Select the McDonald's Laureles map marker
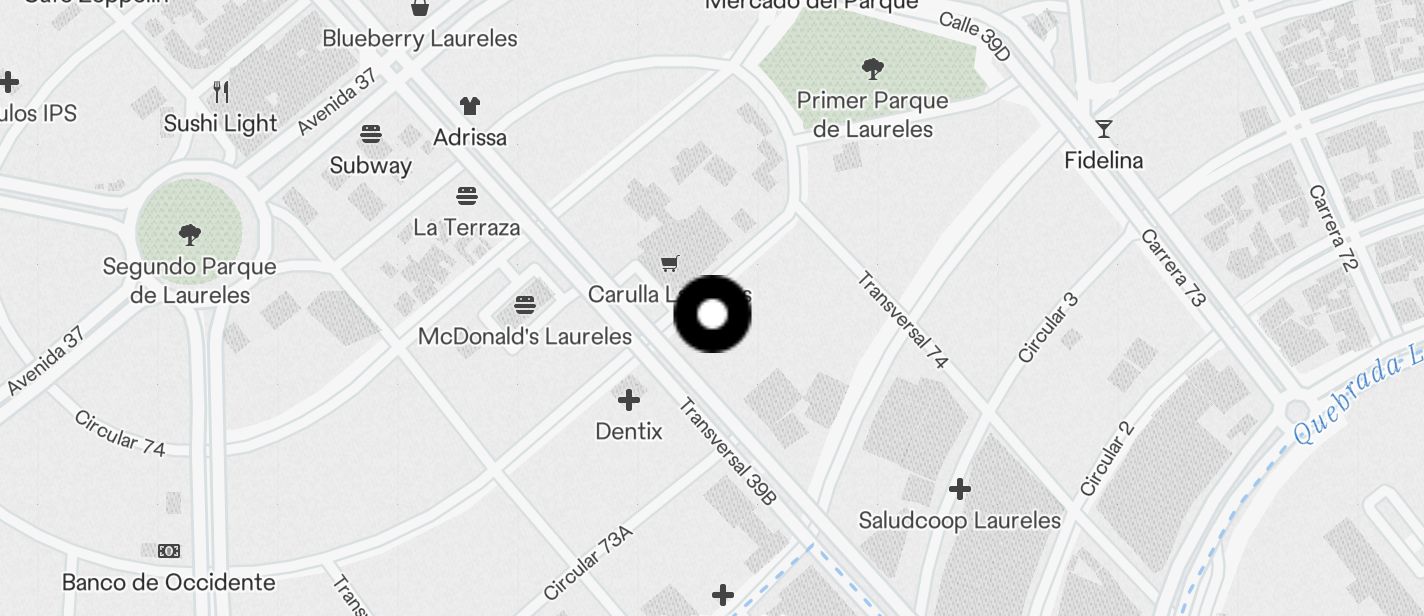This screenshot has width=1424, height=616. coord(525,305)
